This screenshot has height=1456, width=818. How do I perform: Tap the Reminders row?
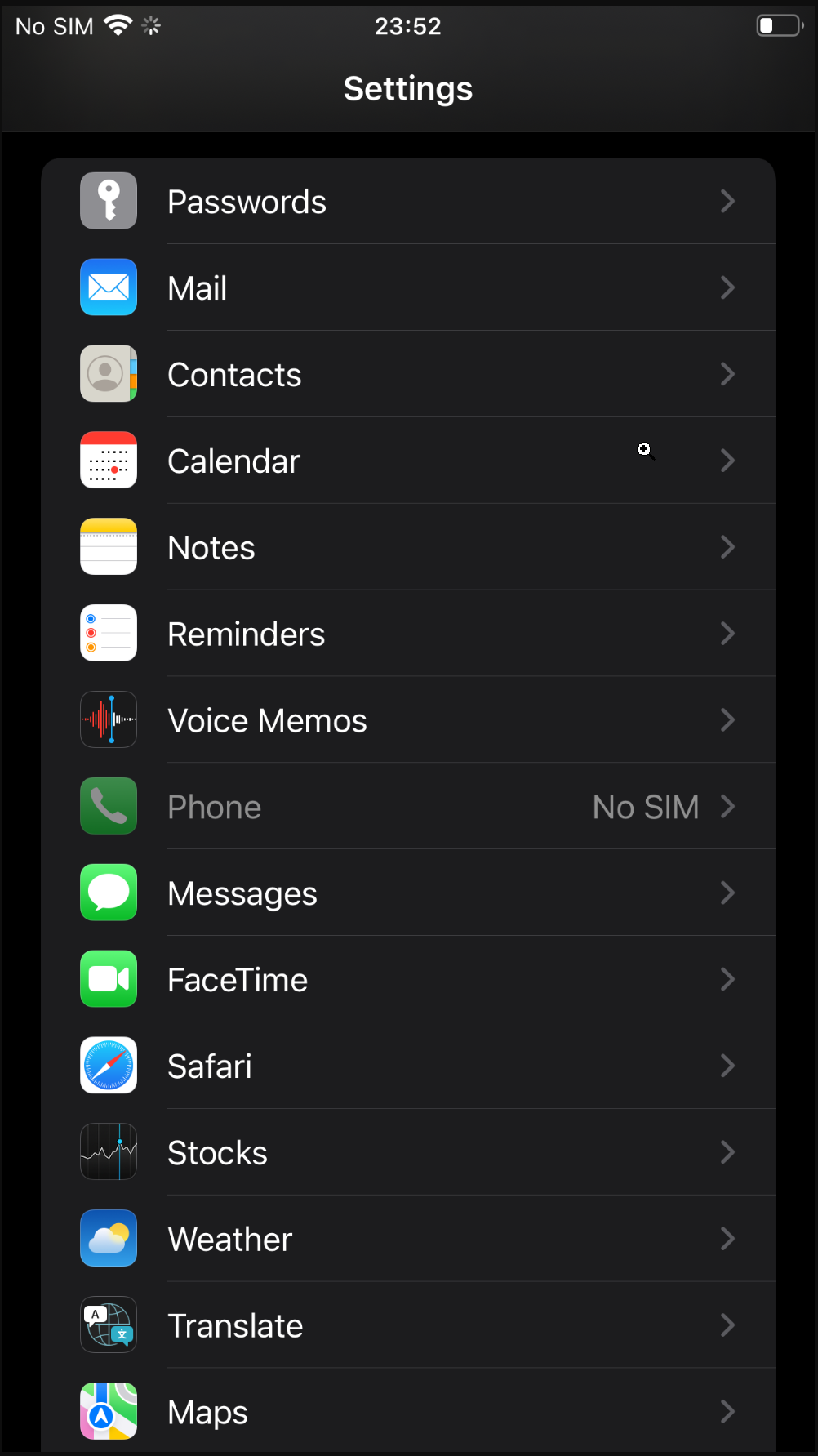tap(408, 634)
